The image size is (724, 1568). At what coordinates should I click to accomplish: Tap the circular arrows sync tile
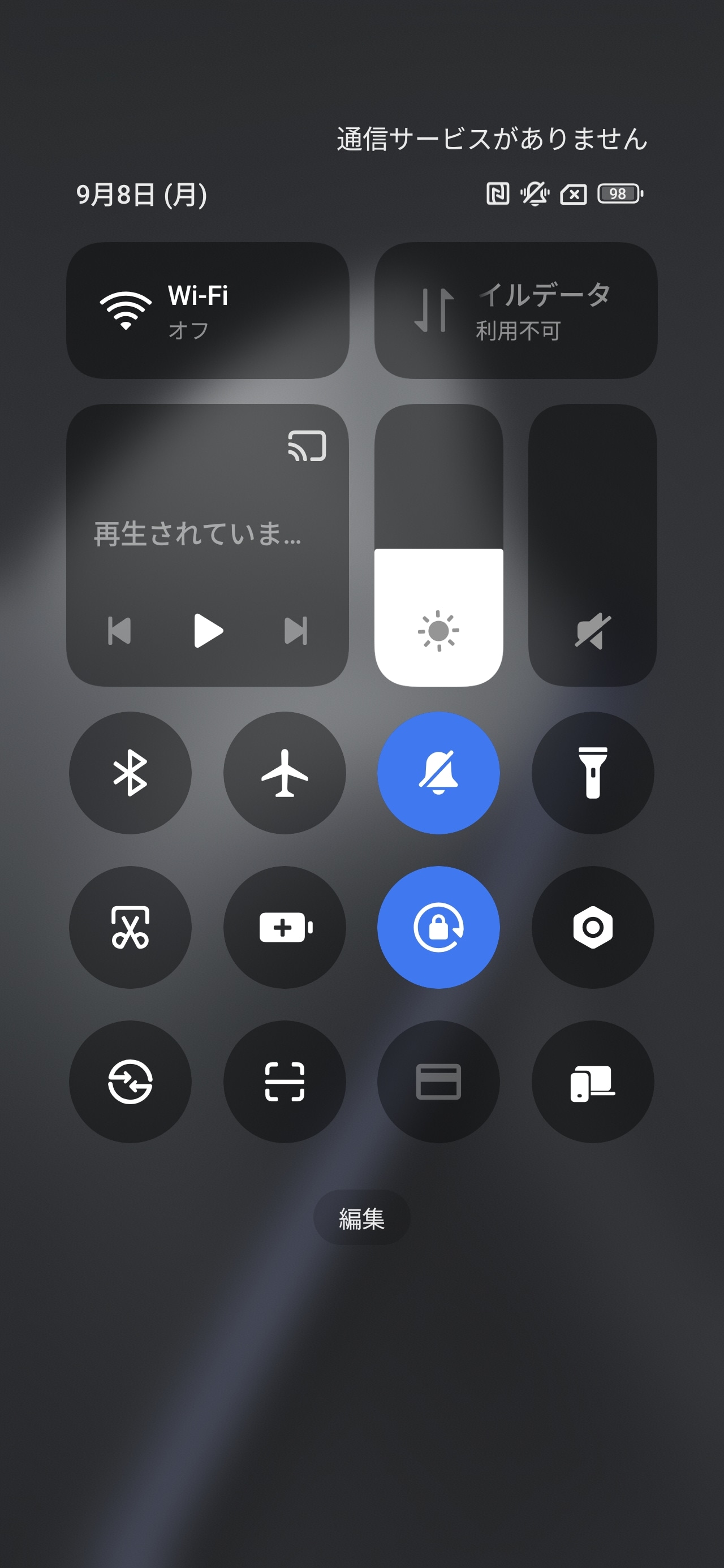[x=130, y=1082]
